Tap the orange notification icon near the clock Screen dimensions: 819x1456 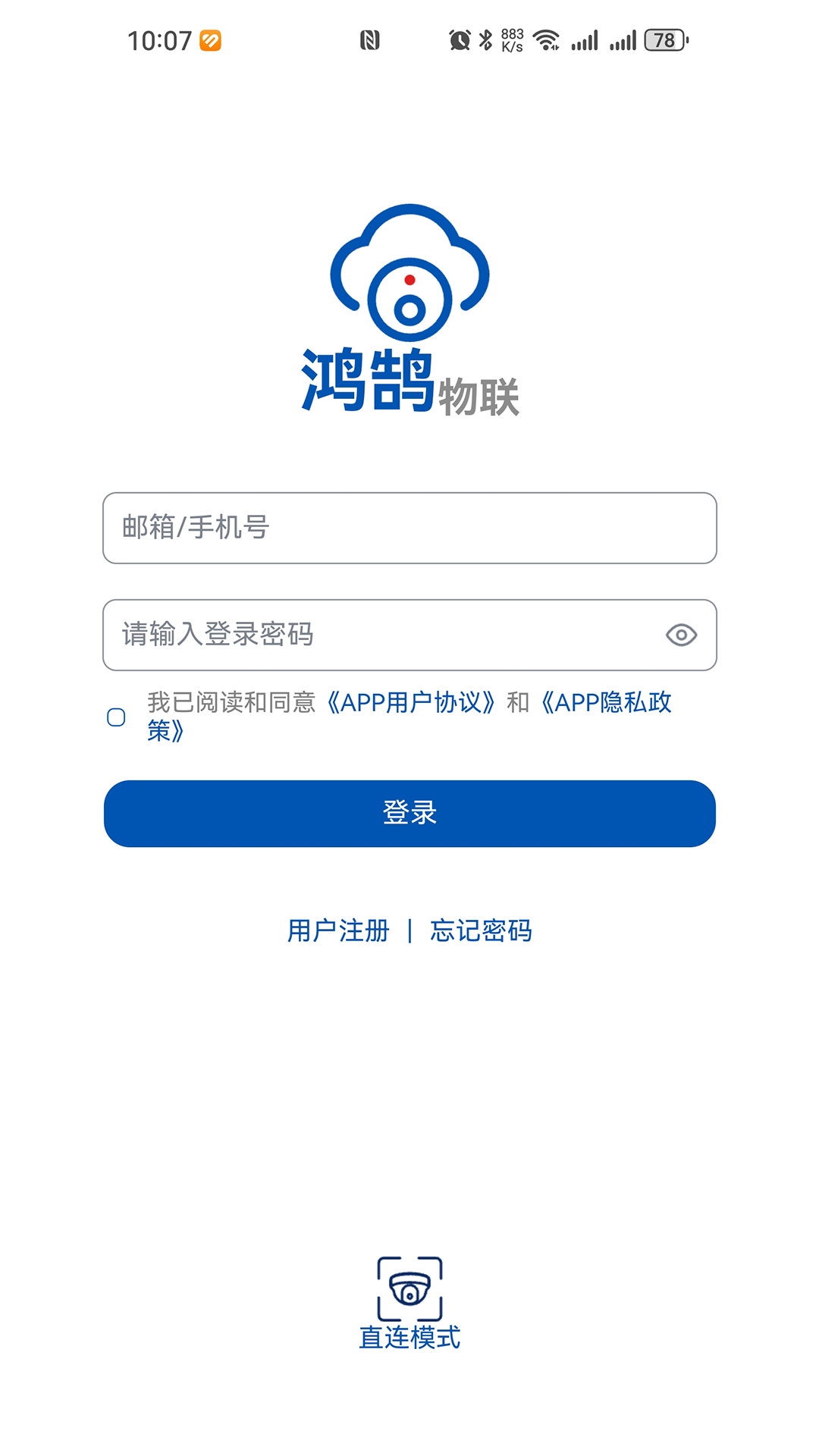coord(210,39)
